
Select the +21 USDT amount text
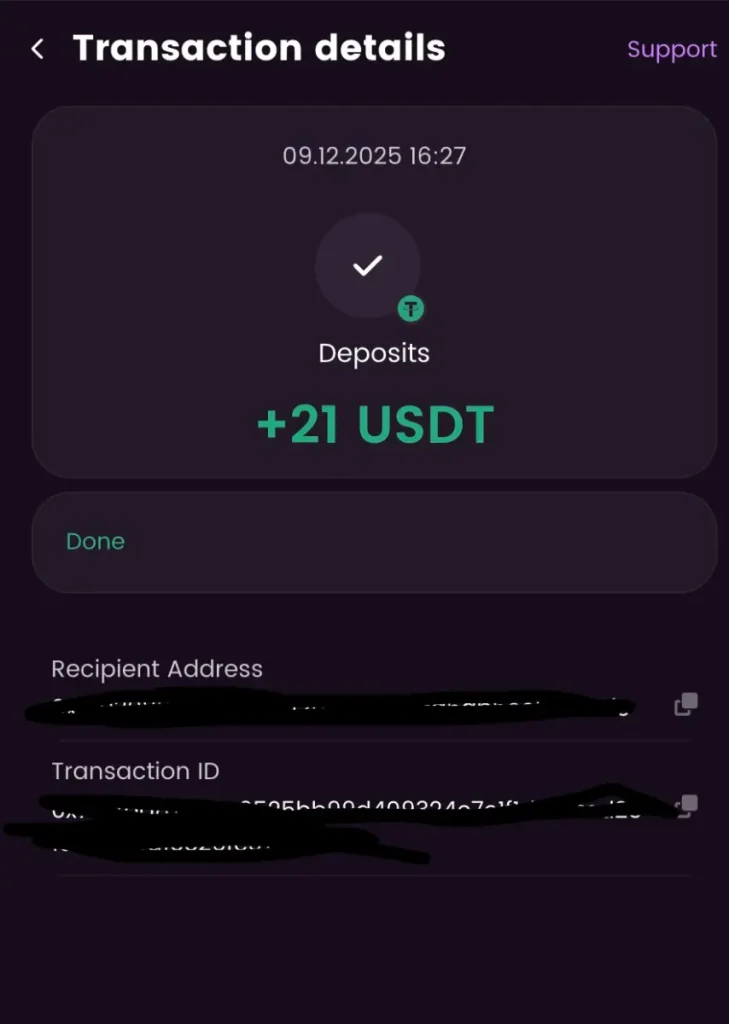[x=374, y=424]
